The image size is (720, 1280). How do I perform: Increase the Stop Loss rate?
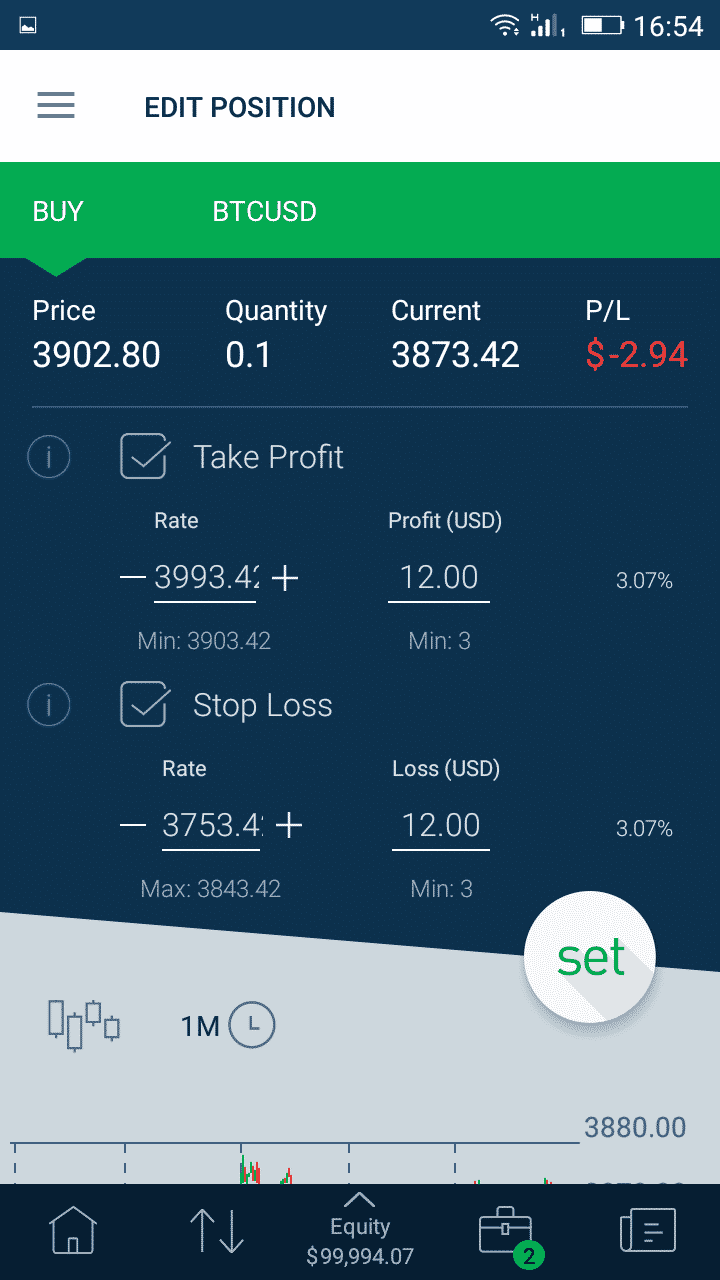288,825
